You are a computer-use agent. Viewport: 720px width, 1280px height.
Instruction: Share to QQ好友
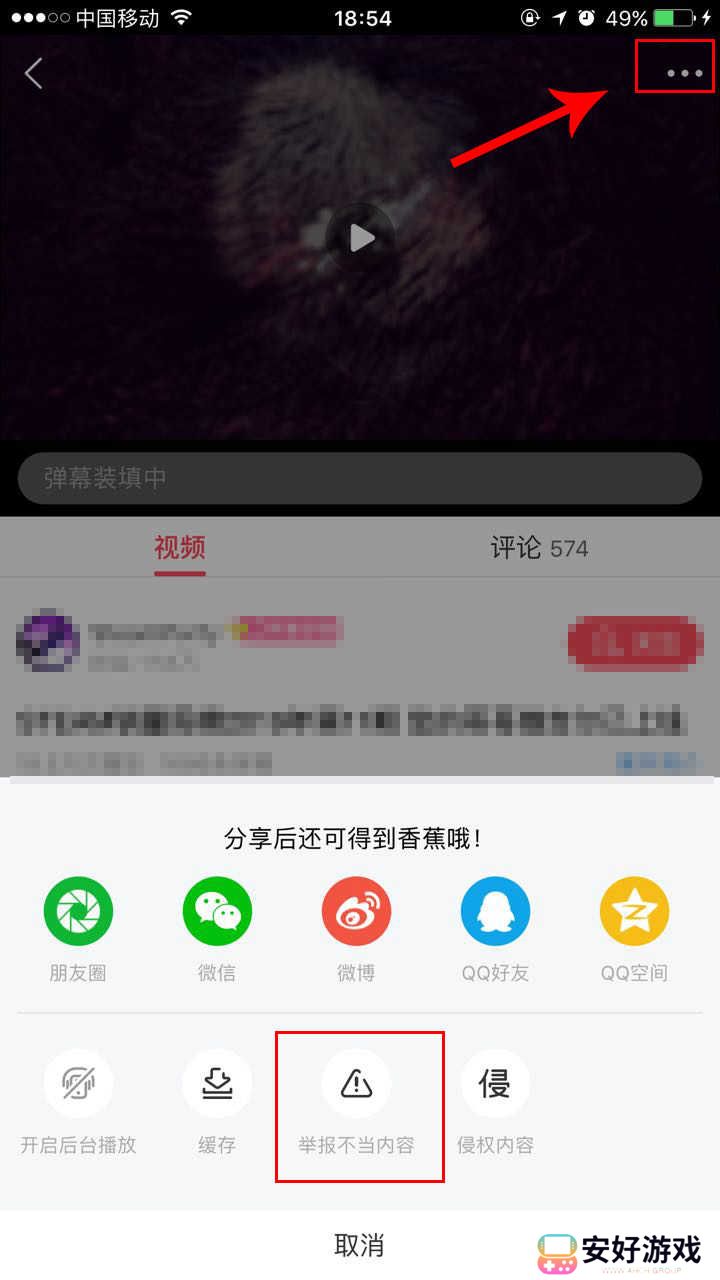pos(495,912)
